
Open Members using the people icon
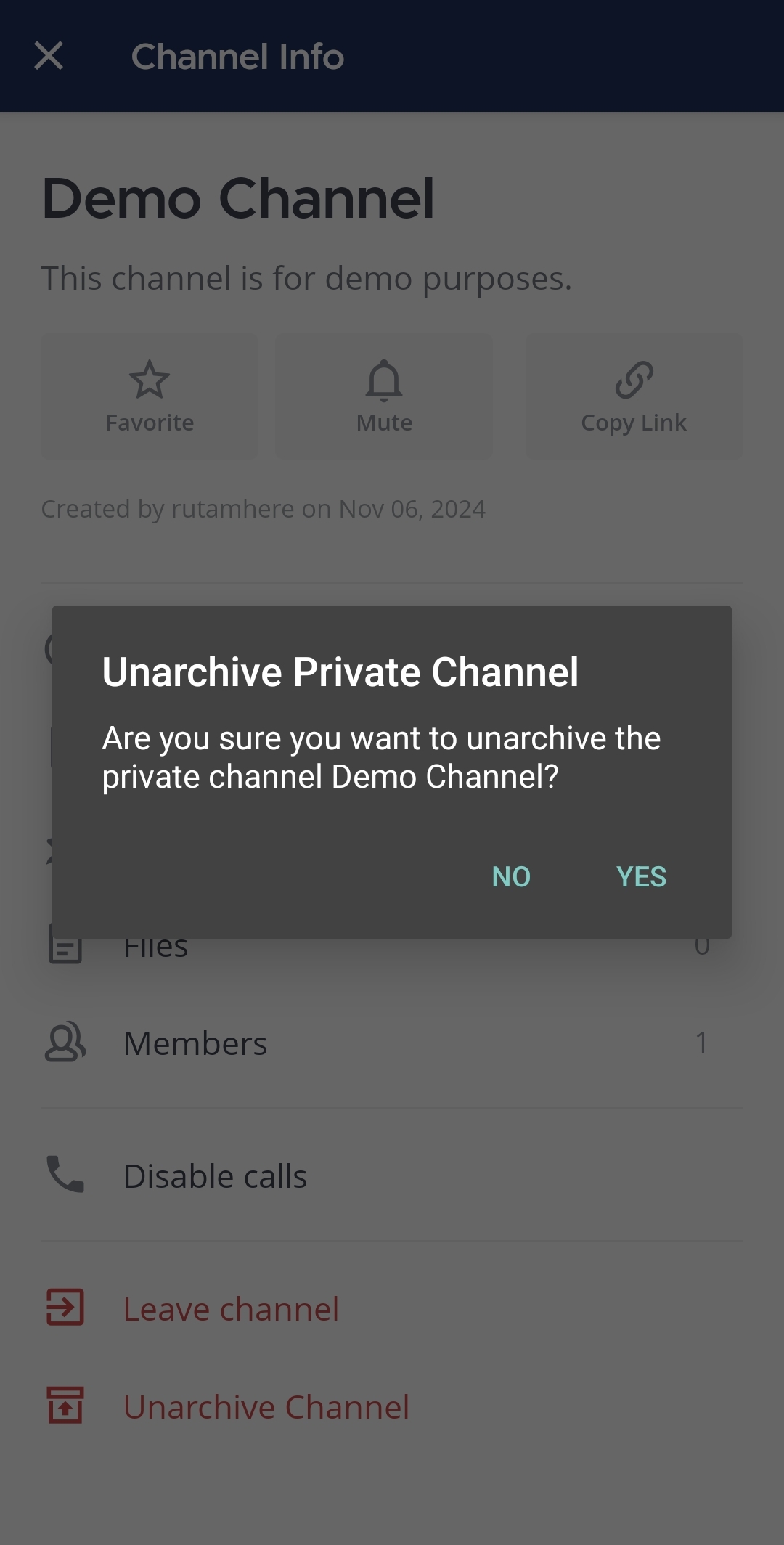click(x=65, y=1043)
